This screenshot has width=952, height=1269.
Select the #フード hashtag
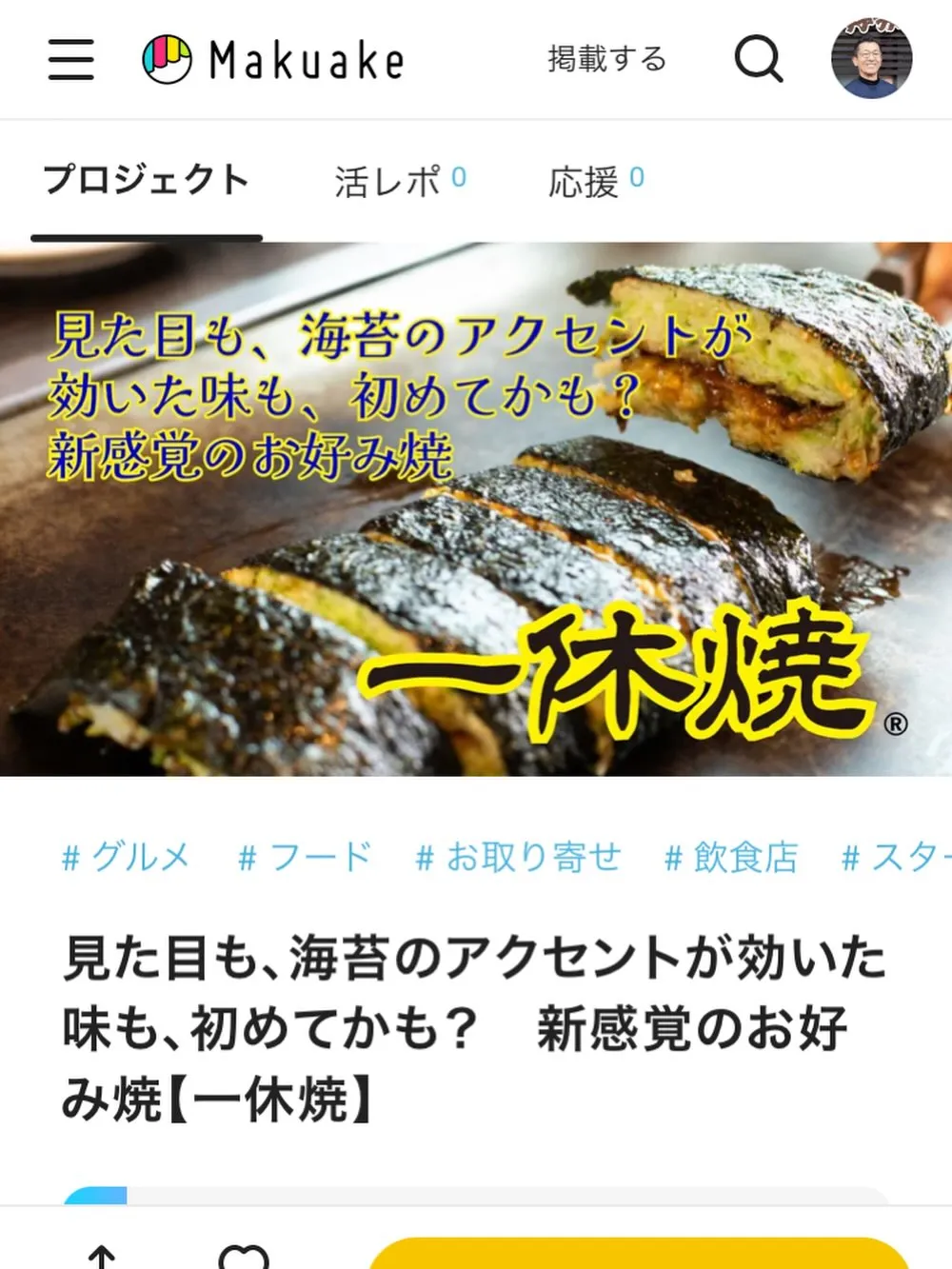coord(305,858)
